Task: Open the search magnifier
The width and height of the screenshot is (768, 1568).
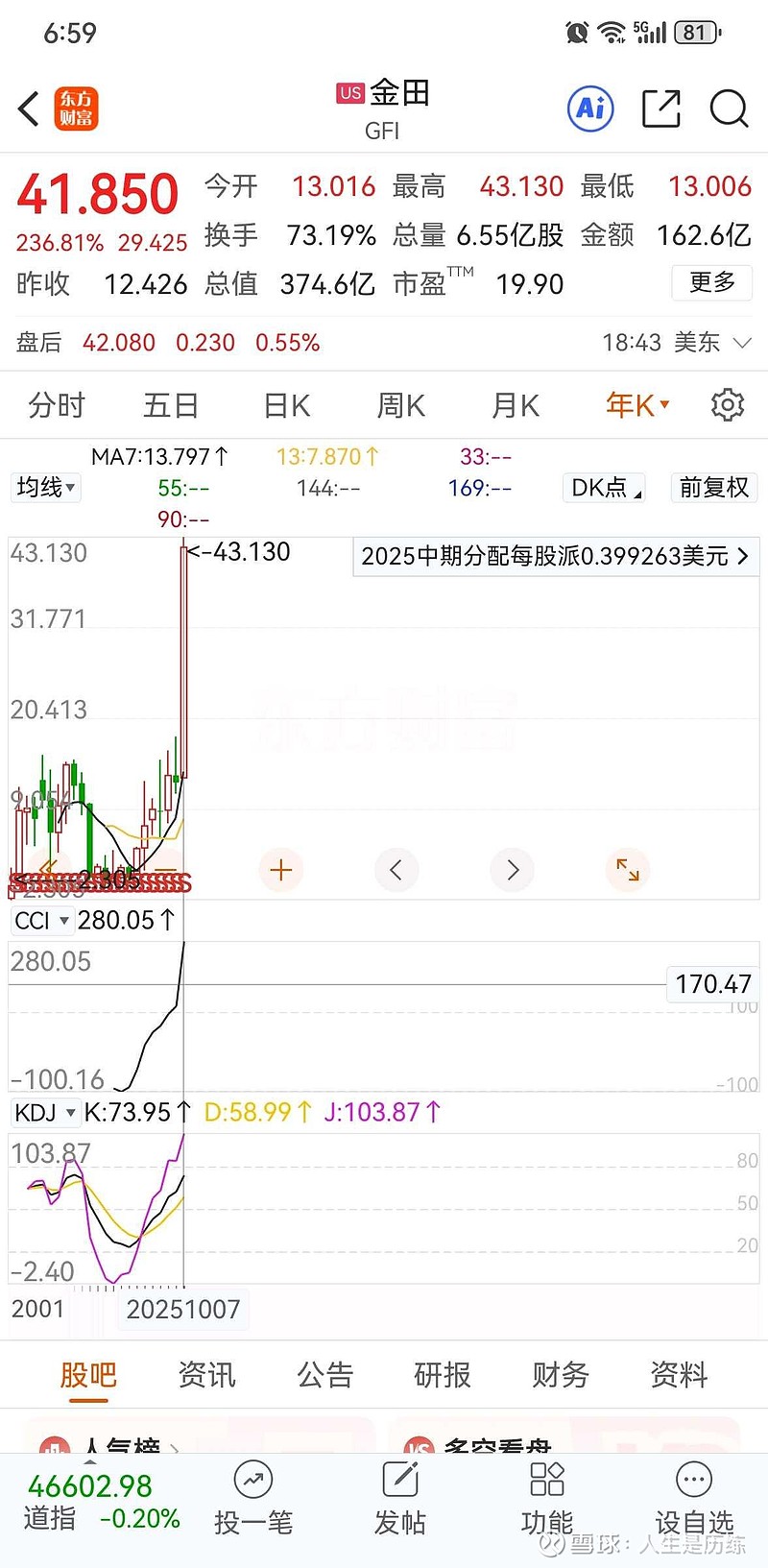Action: [x=729, y=109]
